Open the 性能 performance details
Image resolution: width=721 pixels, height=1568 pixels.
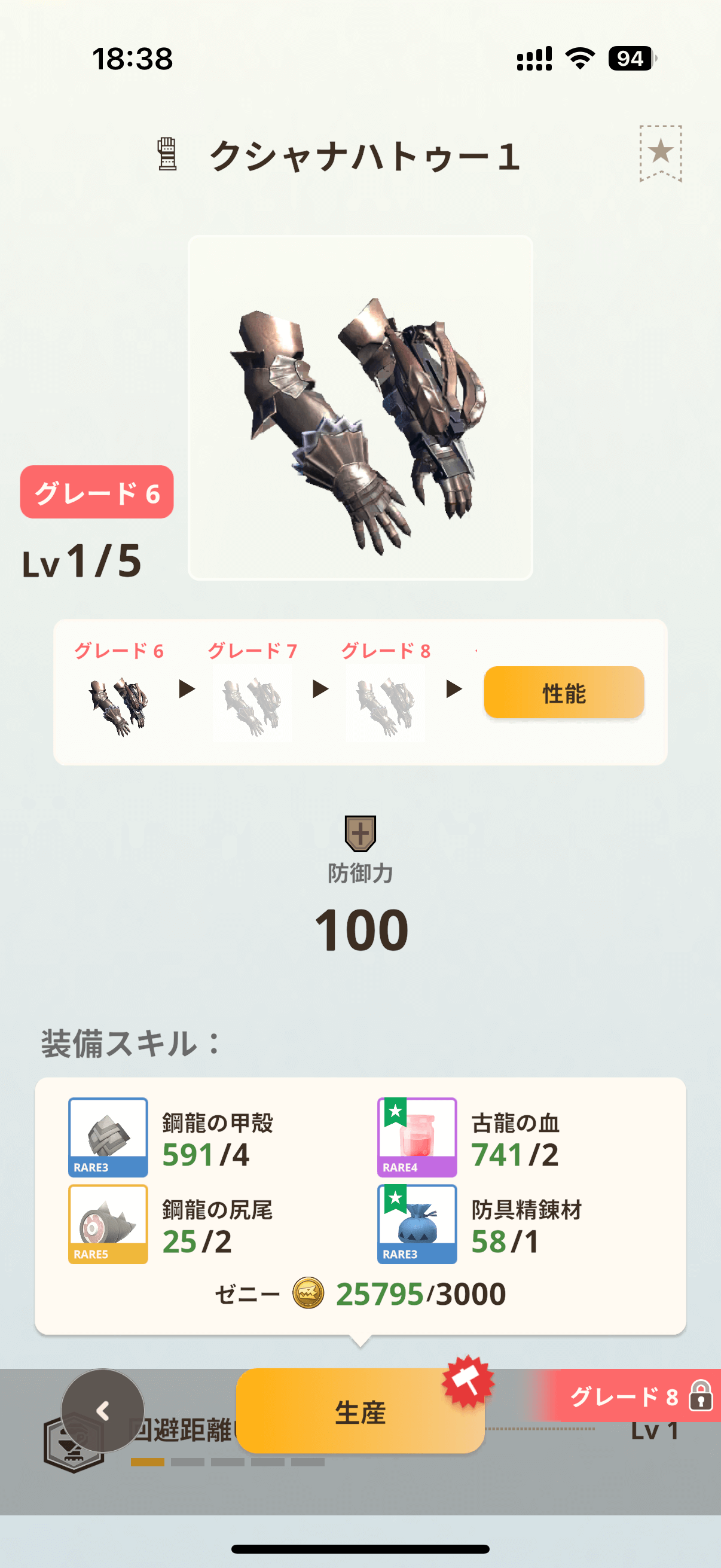pyautogui.click(x=563, y=693)
